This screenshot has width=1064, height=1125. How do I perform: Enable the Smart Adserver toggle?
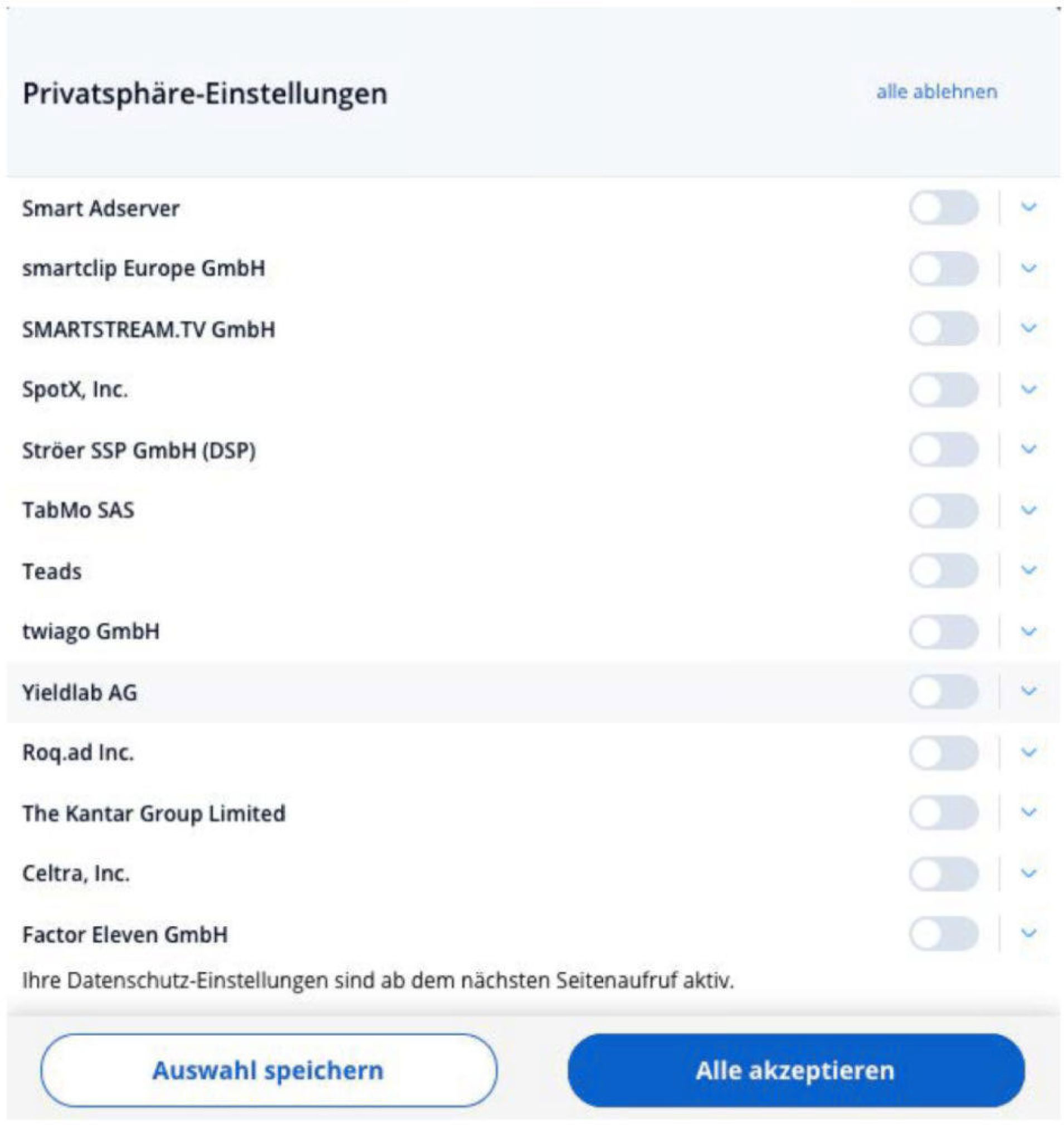[944, 208]
